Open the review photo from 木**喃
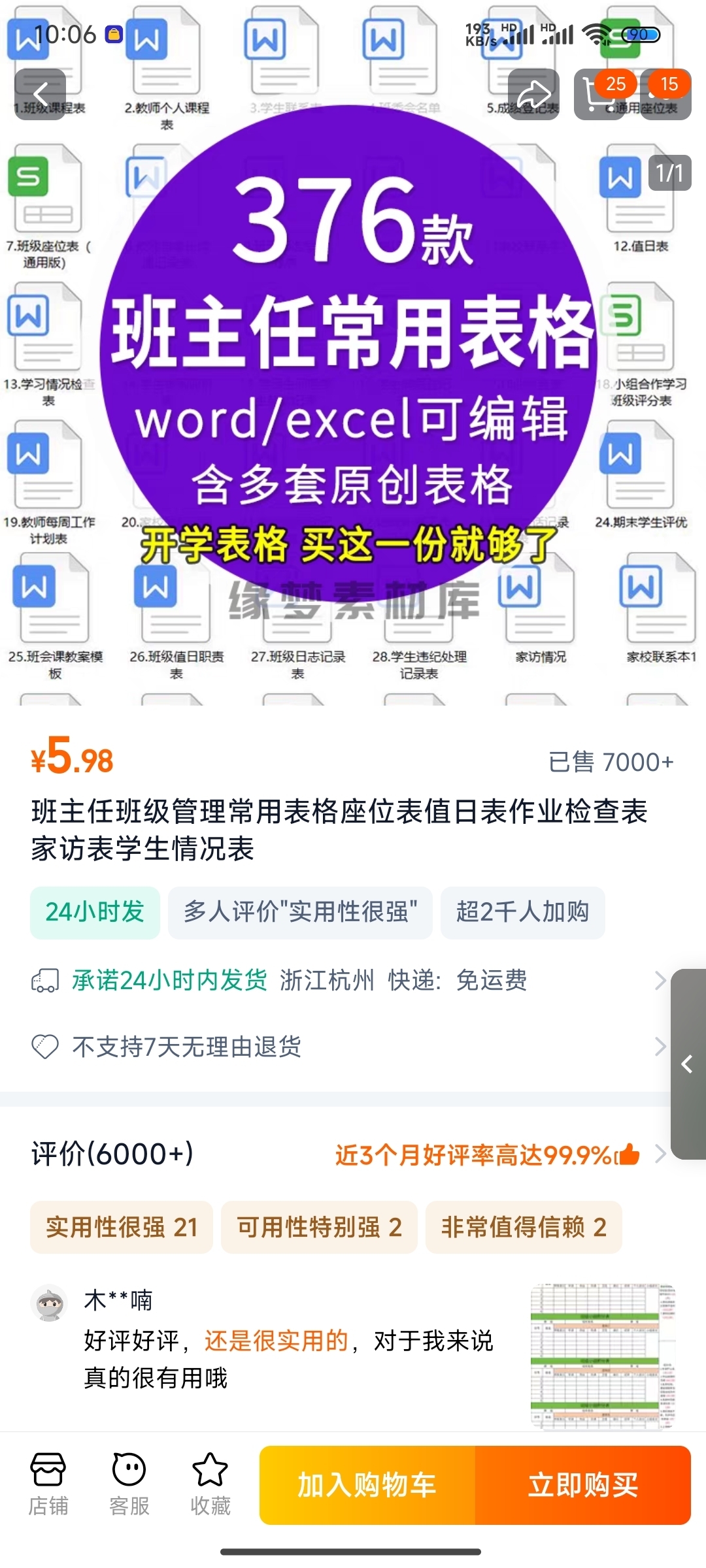This screenshot has width=706, height=1568. [x=603, y=1356]
